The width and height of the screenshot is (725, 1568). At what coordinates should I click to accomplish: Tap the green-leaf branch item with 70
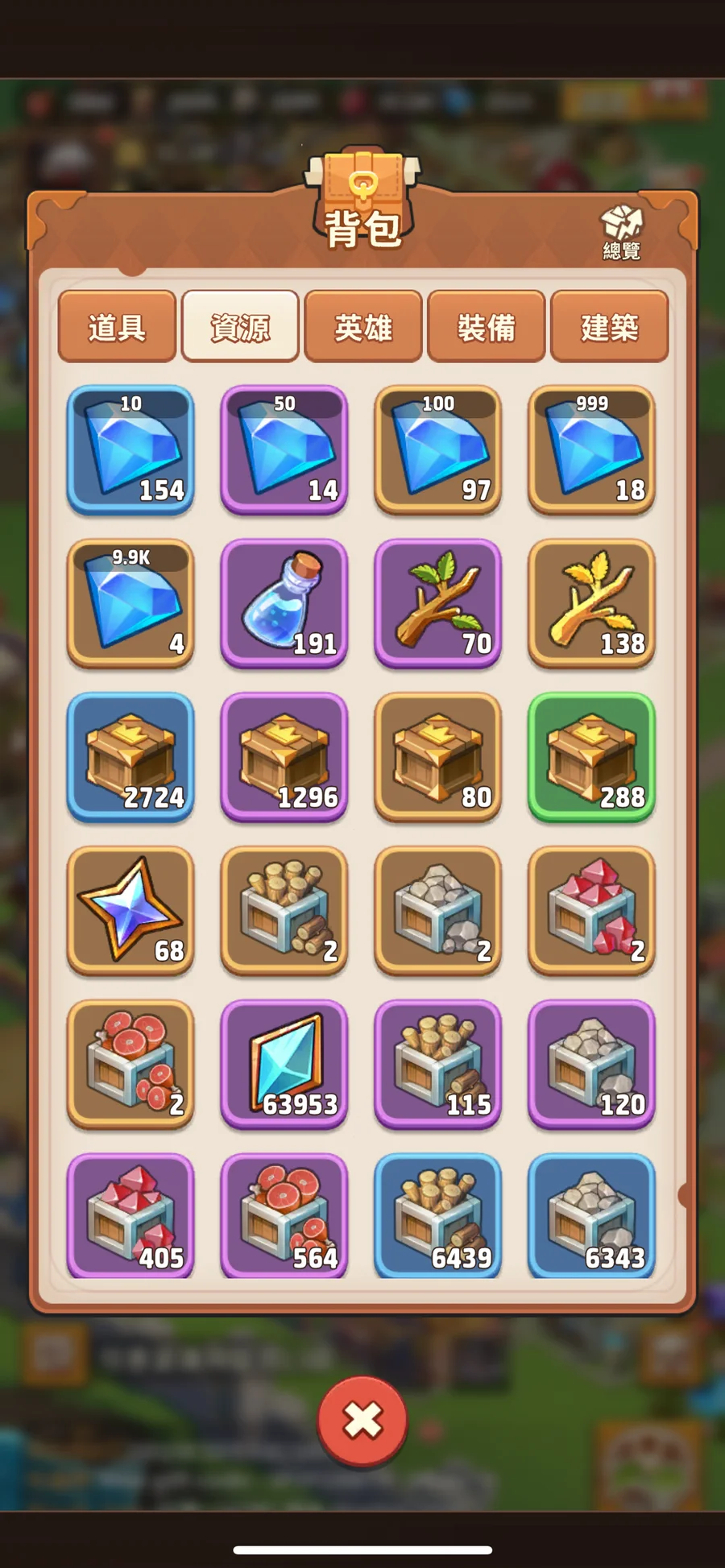(x=437, y=603)
